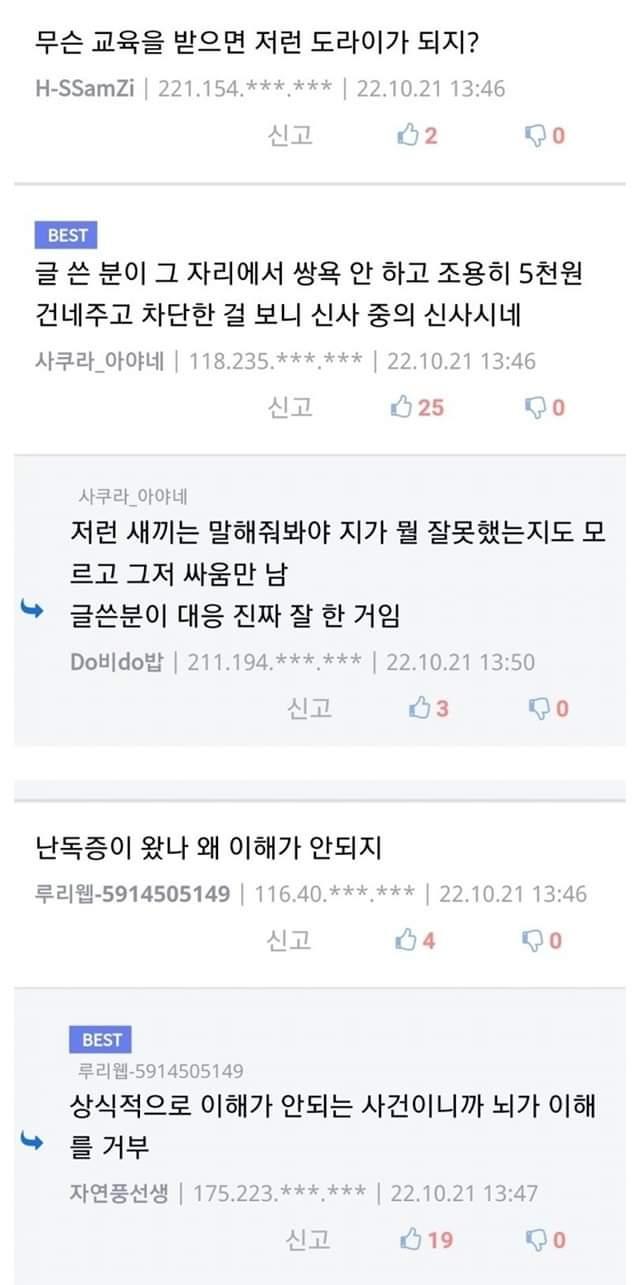
Task: Downvote 사쿠라_아야네's comment
Action: tap(546, 407)
